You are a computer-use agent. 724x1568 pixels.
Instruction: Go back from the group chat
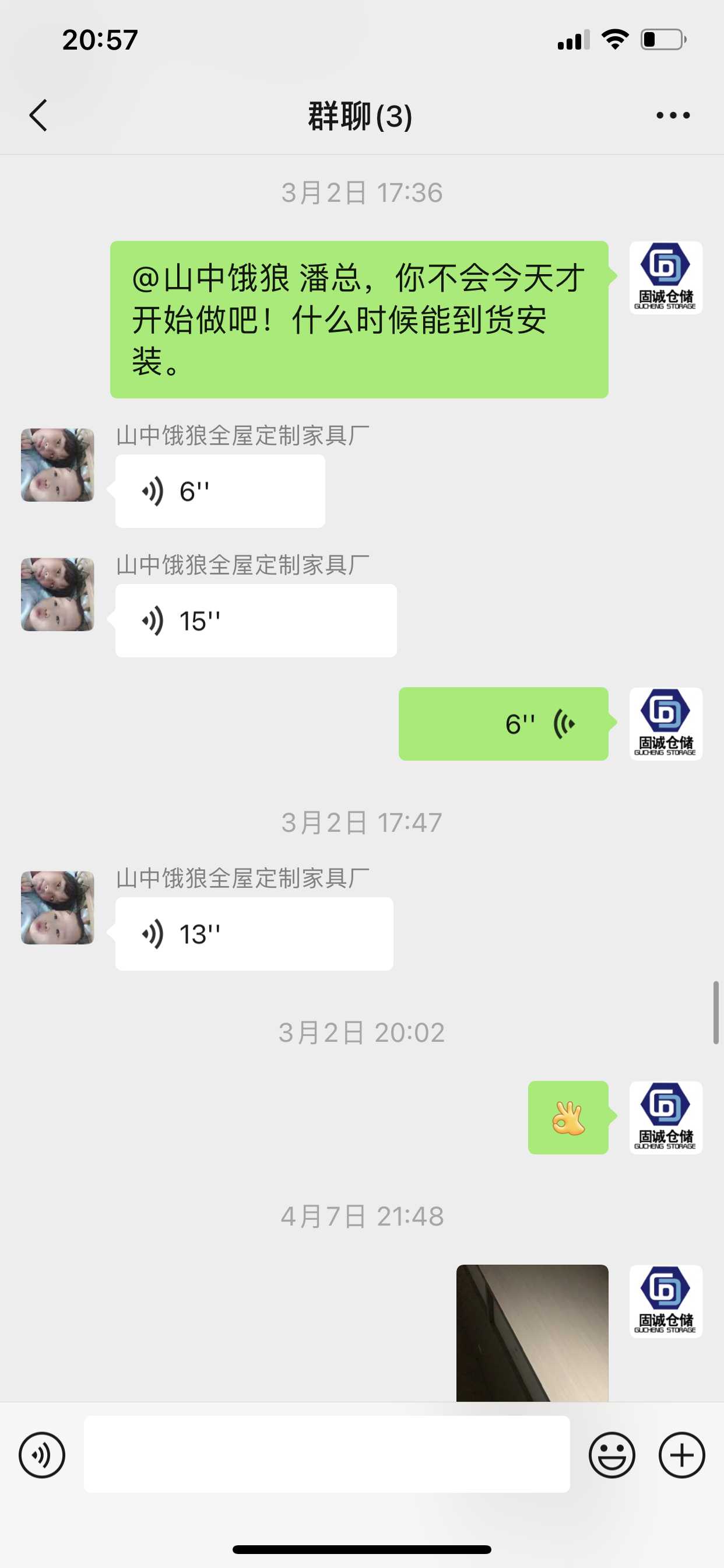click(38, 115)
